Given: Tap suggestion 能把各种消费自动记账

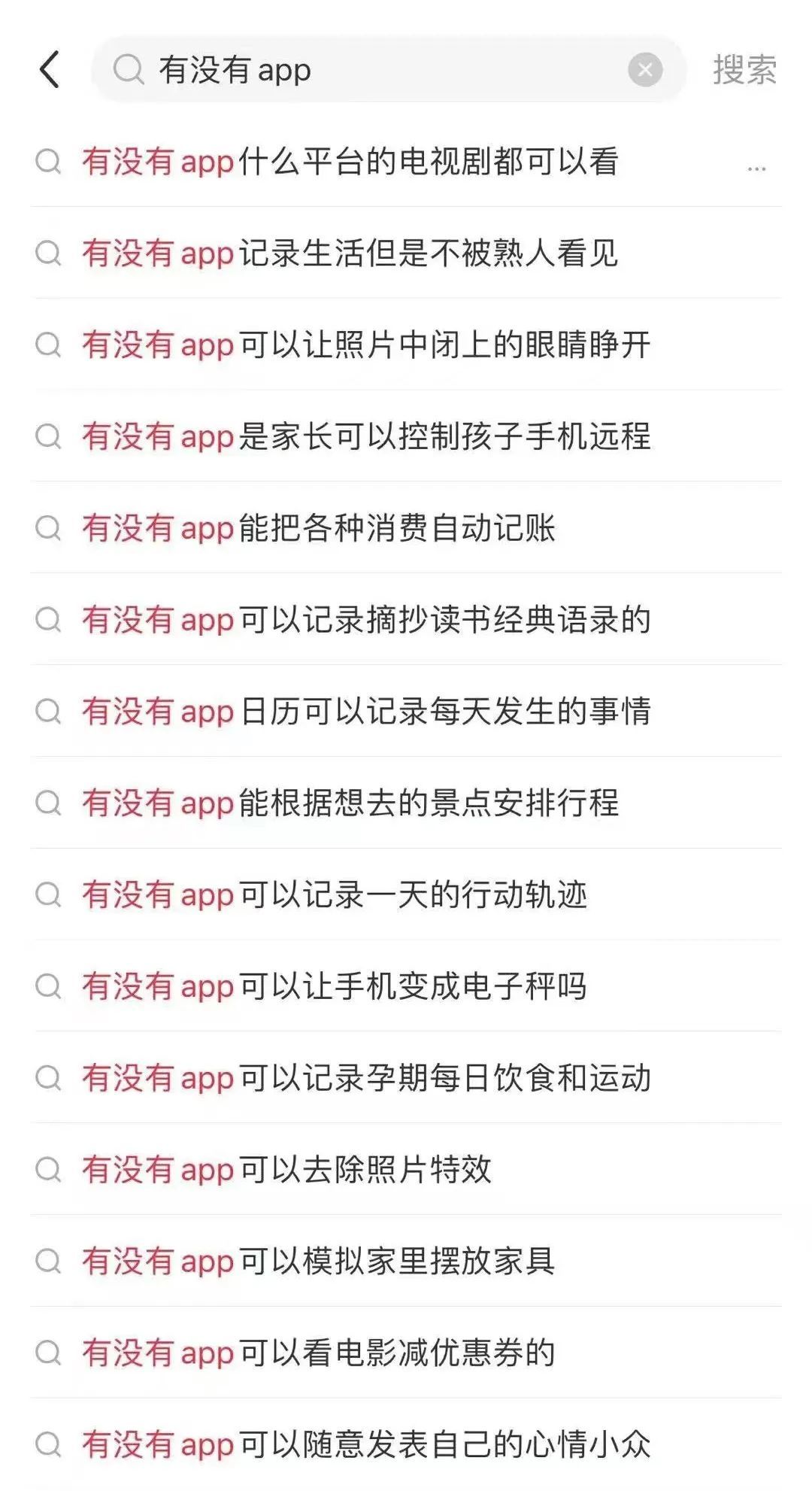Looking at the screenshot, I should click(x=319, y=528).
